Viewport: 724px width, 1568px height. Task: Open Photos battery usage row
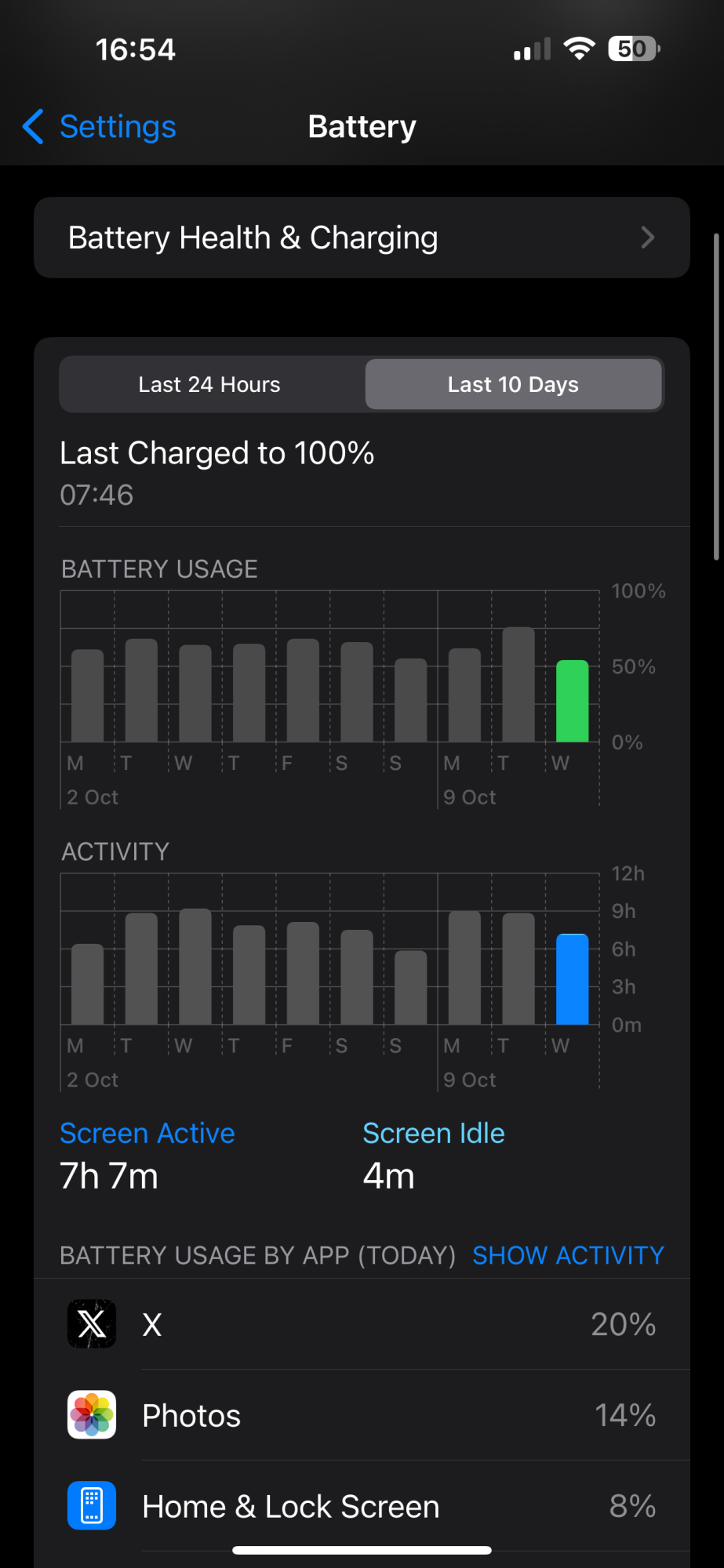tap(362, 1415)
